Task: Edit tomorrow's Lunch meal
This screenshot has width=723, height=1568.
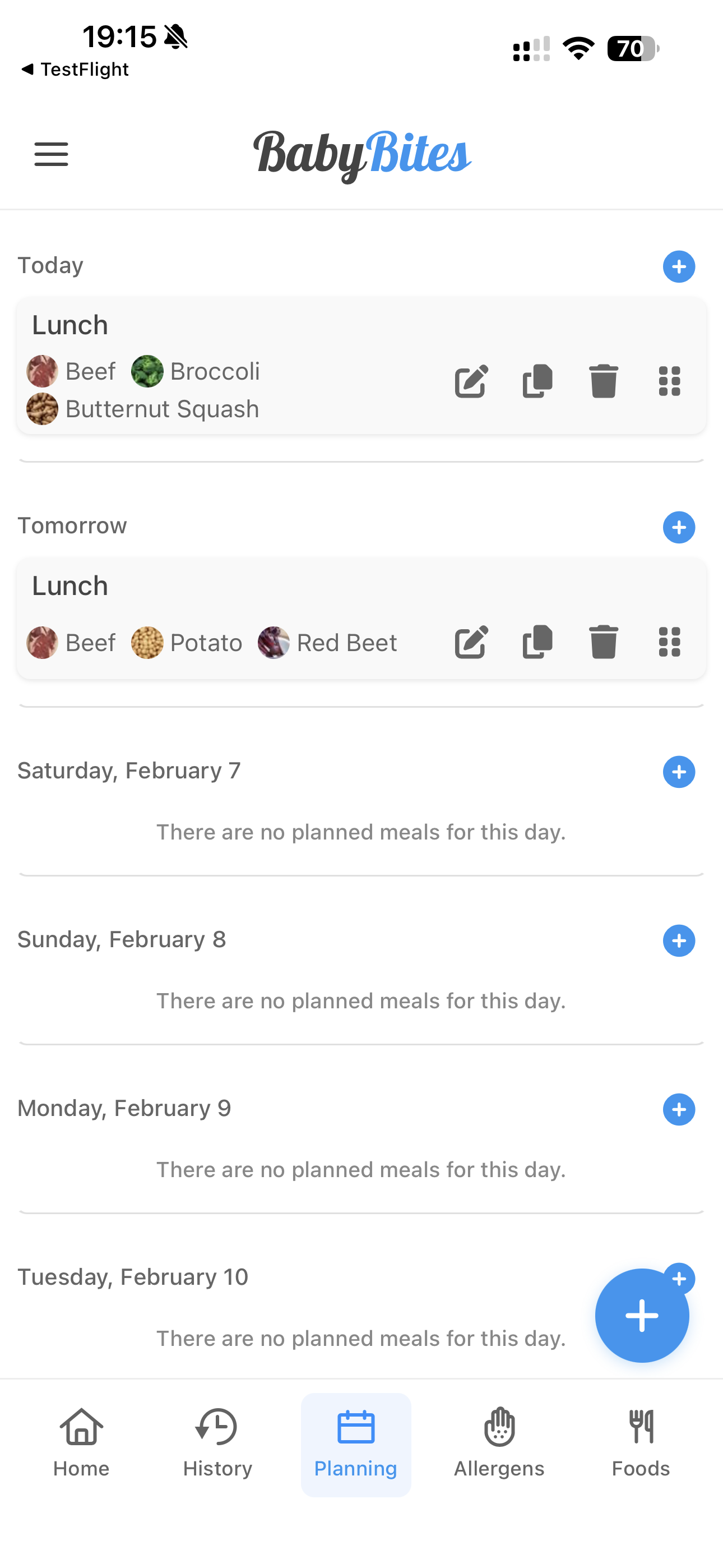Action: click(470, 642)
